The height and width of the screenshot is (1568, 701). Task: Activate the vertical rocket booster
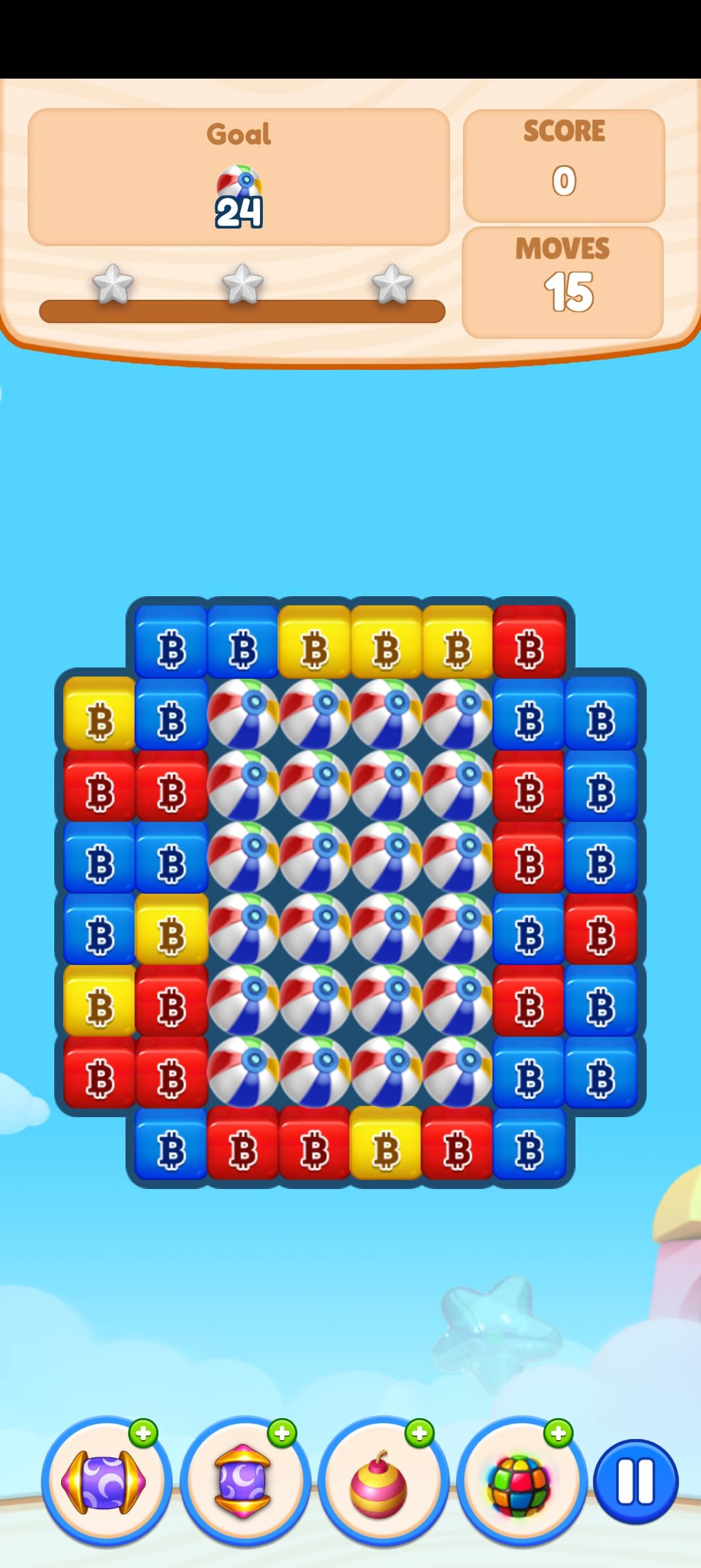tap(245, 1481)
